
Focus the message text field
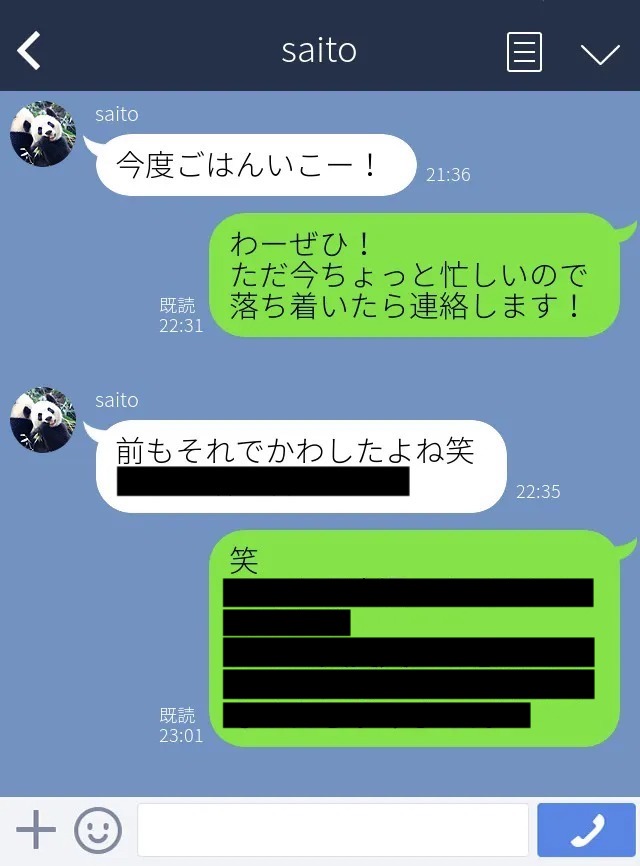(332, 830)
